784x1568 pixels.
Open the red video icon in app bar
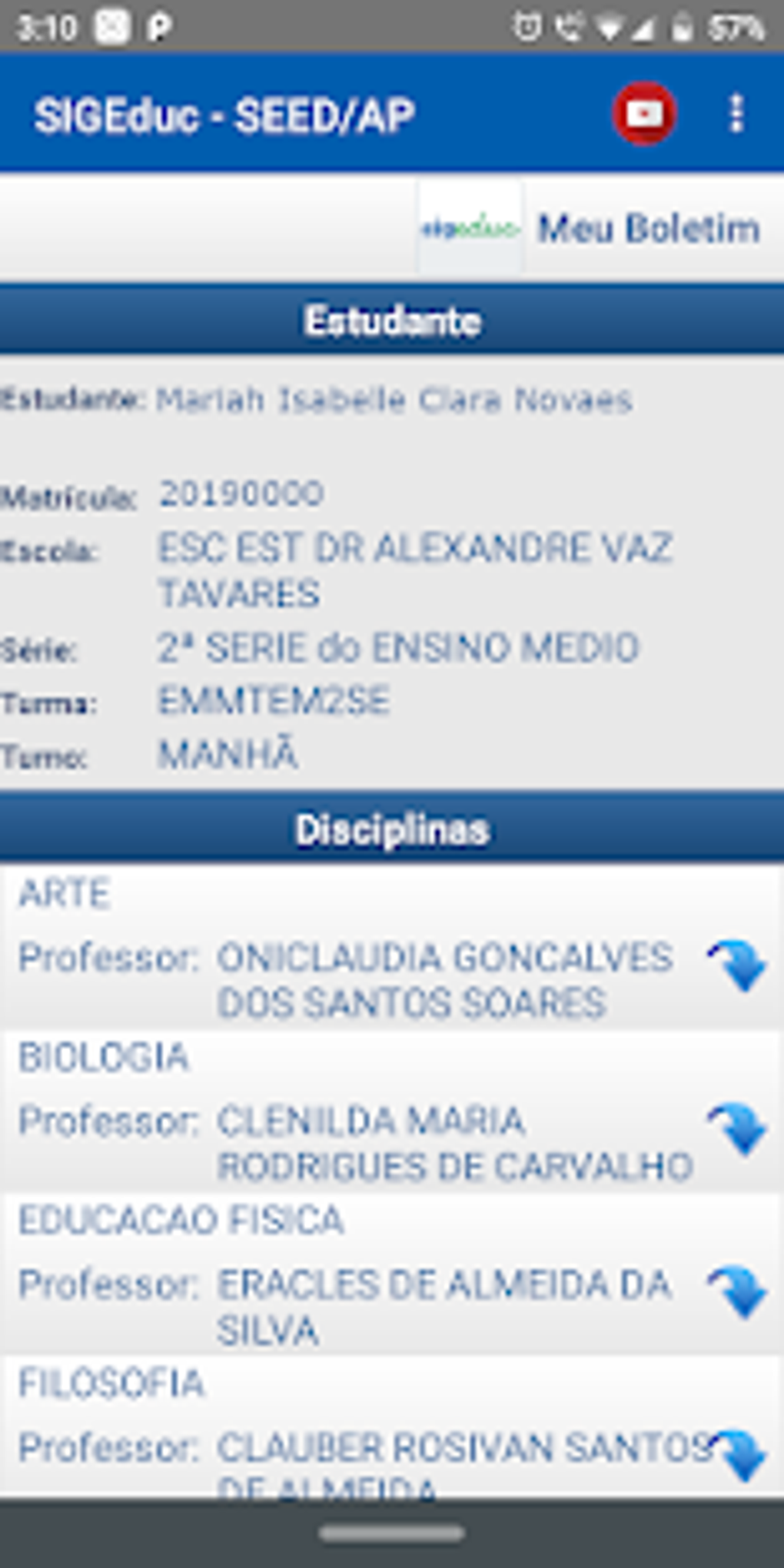click(644, 114)
